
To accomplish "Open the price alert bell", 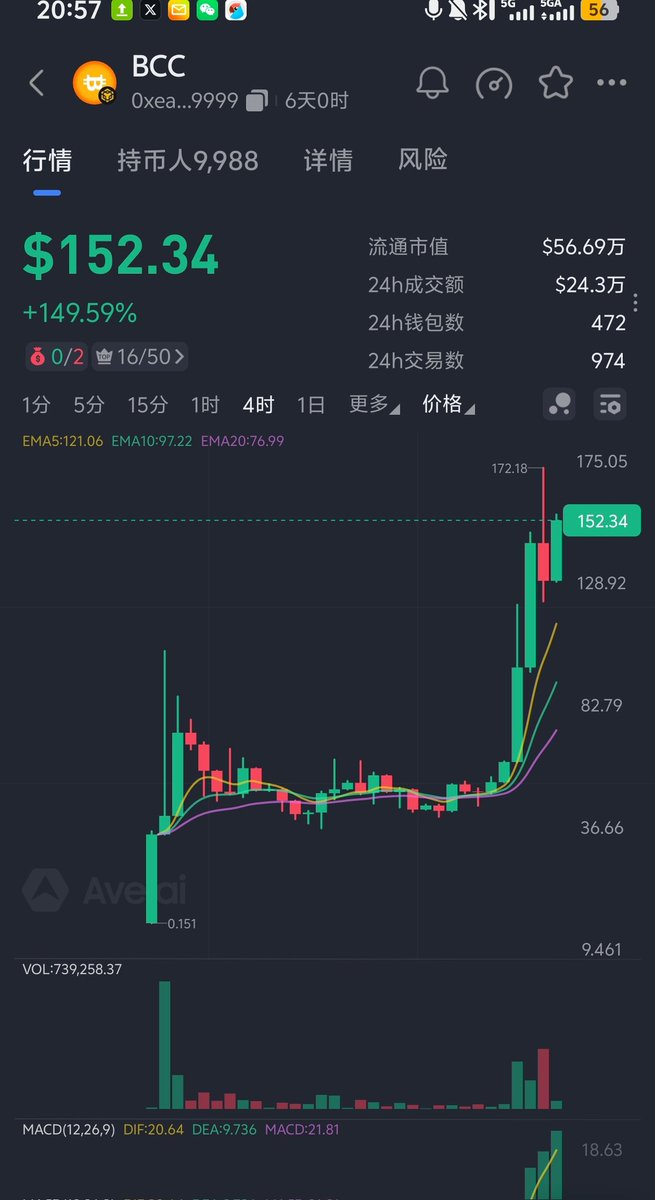I will pyautogui.click(x=432, y=83).
